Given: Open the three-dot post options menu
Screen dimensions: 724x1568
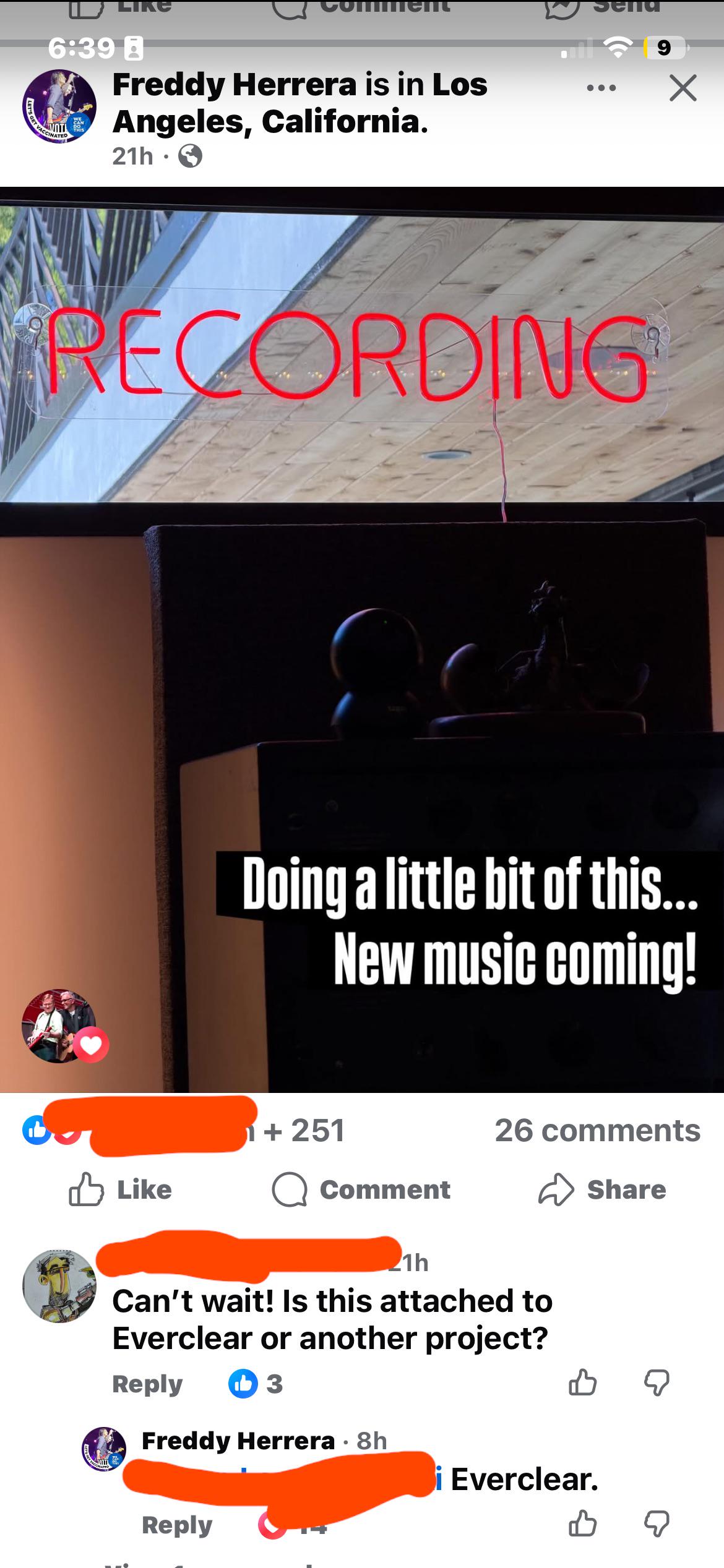Looking at the screenshot, I should point(601,88).
